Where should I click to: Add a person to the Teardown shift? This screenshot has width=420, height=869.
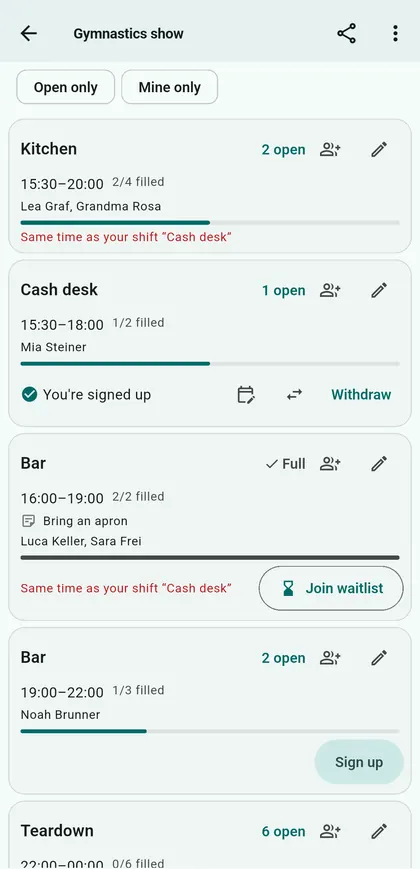330,832
